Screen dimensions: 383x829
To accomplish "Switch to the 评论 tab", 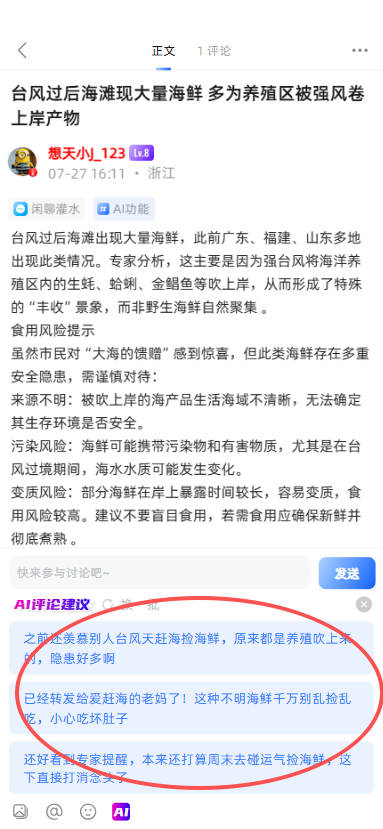I will 214,51.
